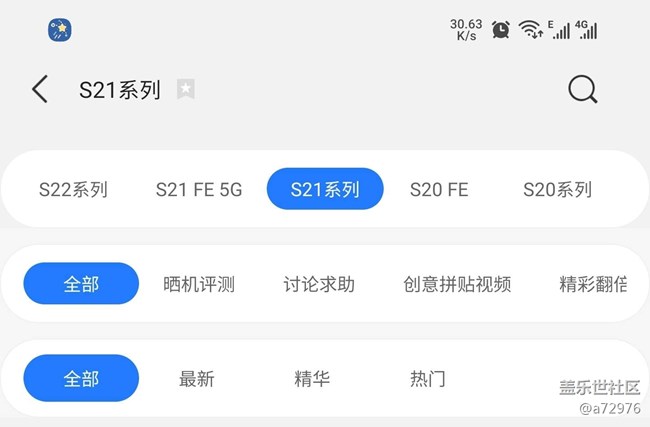Image resolution: width=650 pixels, height=427 pixels.
Task: Select 全部 in the category row
Action: pos(81,284)
